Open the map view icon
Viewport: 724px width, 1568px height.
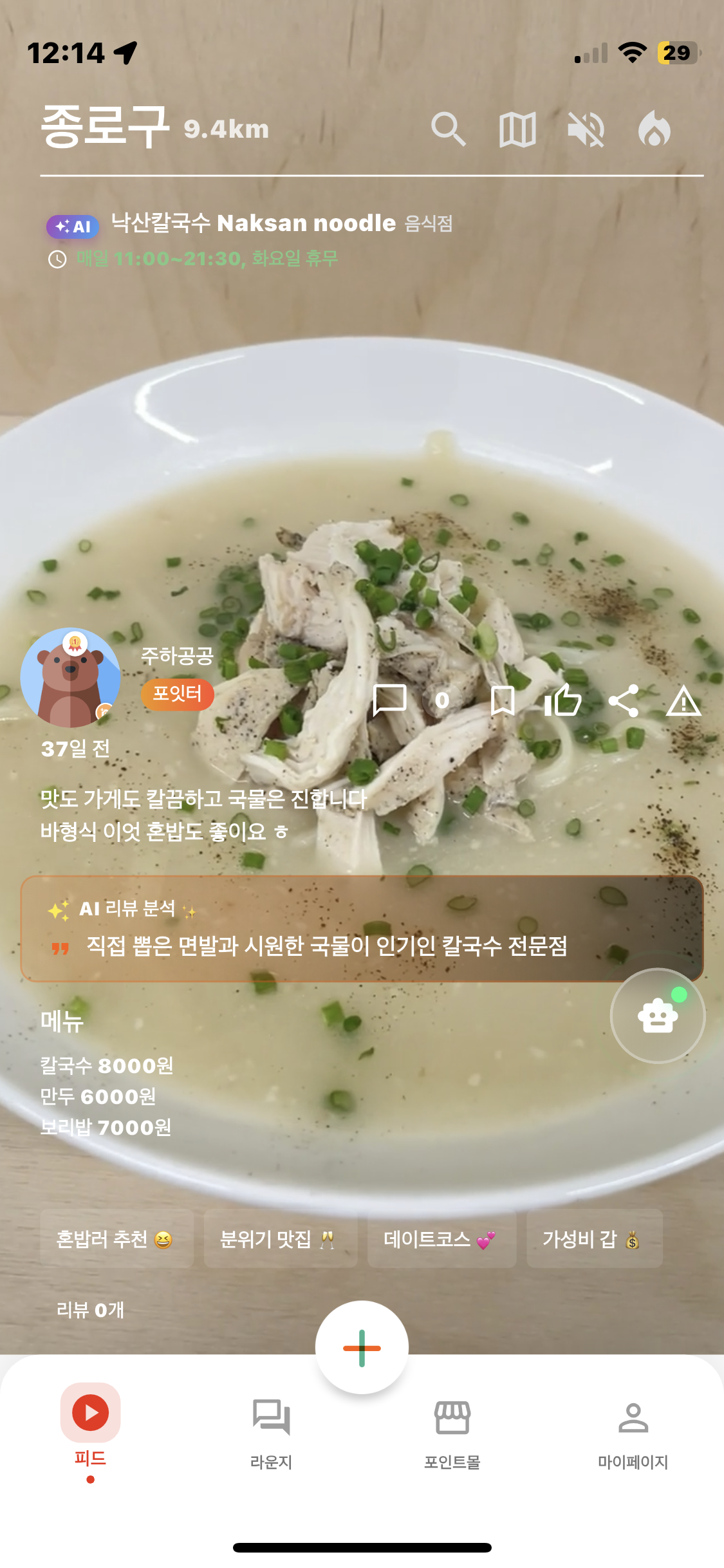pyautogui.click(x=518, y=128)
